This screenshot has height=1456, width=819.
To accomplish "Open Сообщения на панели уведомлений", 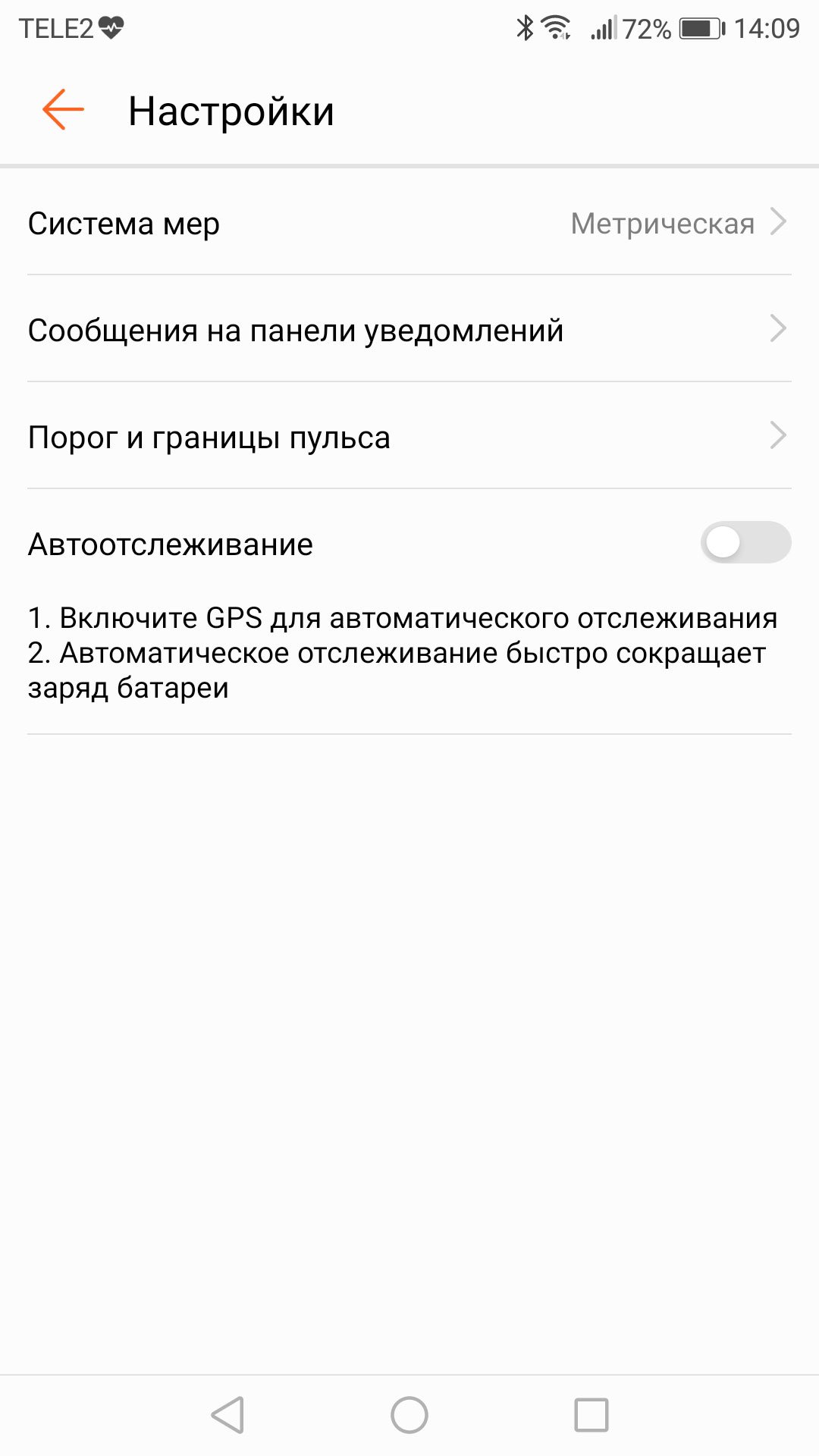I will point(409,329).
